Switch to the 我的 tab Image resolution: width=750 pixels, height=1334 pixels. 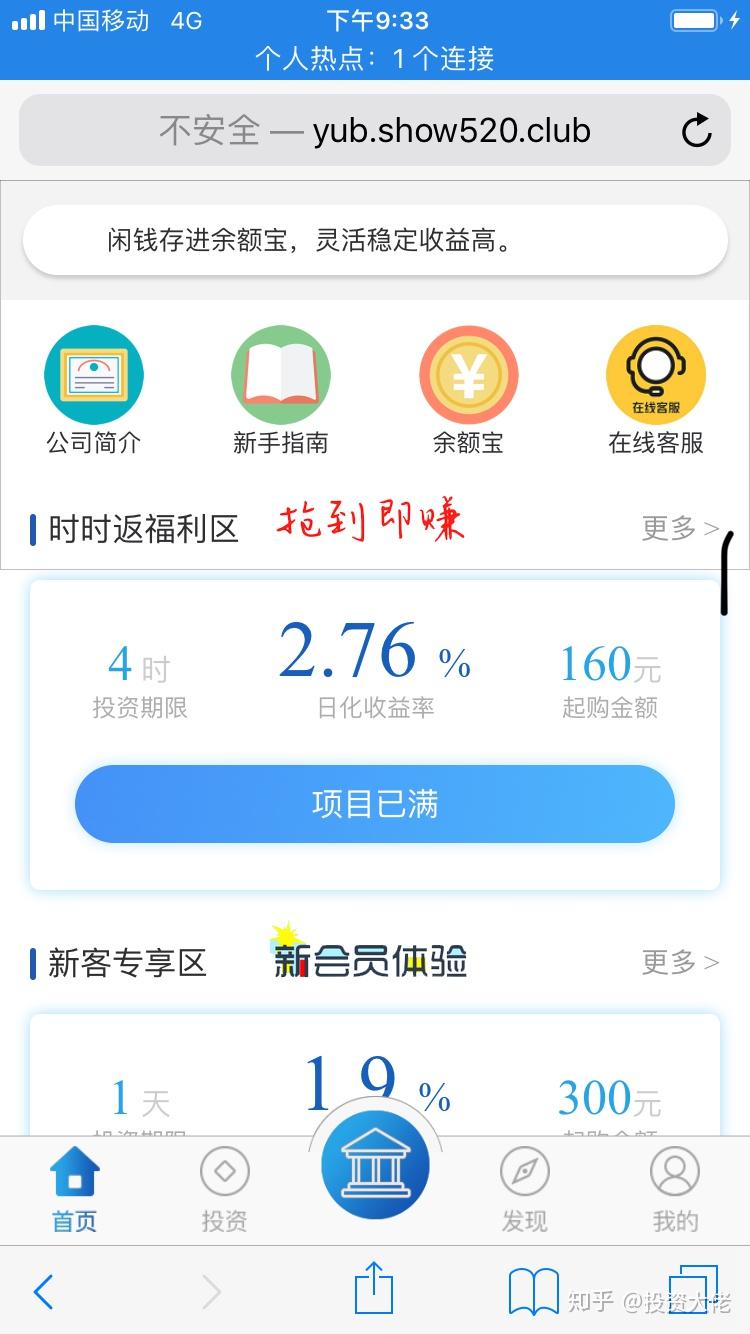tap(675, 1190)
